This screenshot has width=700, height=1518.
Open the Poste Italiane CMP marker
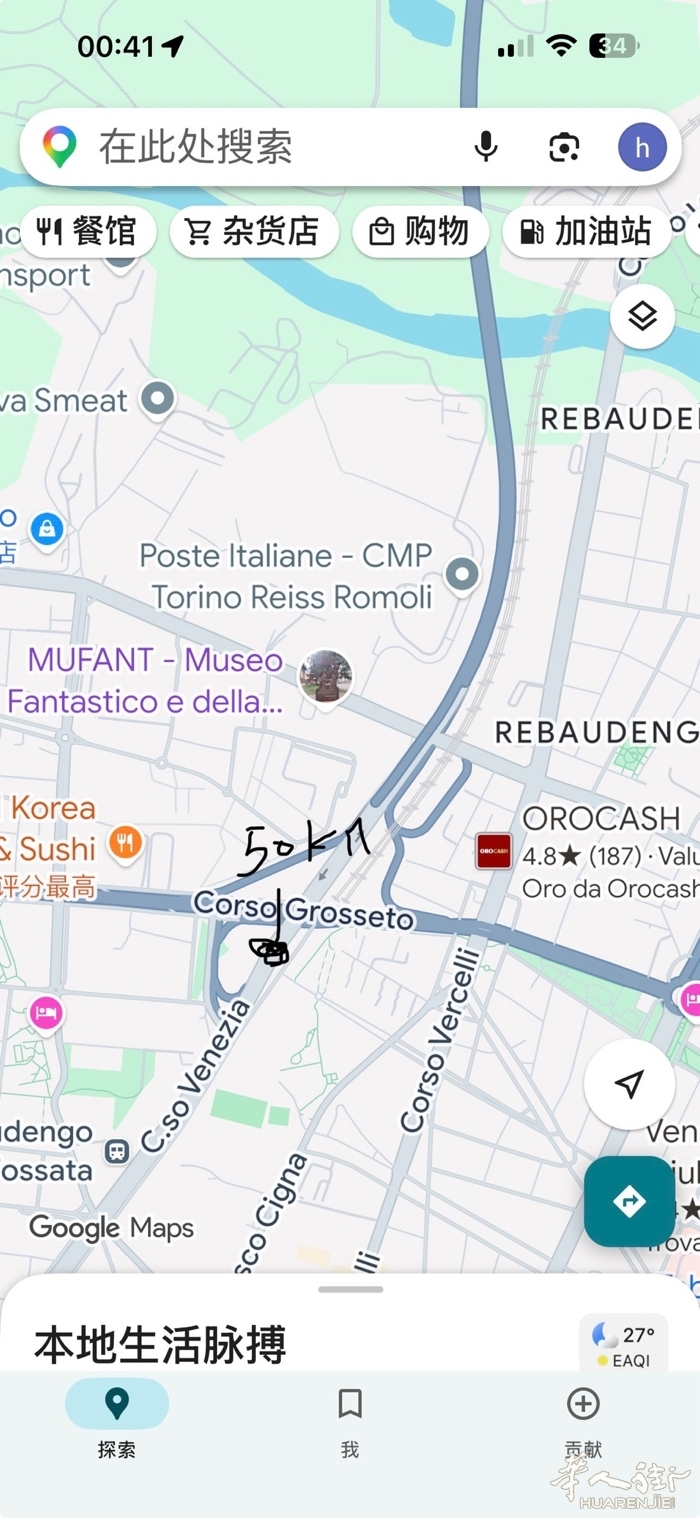point(462,575)
